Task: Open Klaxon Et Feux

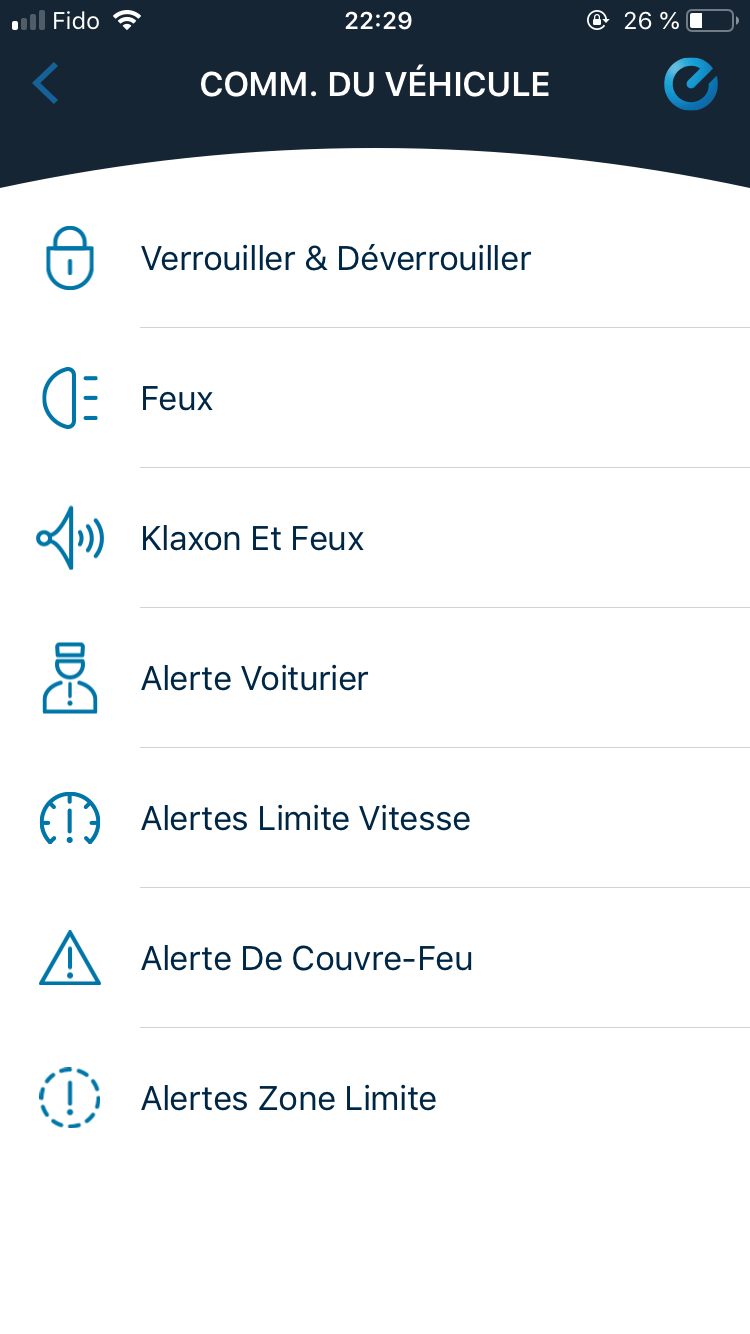Action: (x=252, y=539)
